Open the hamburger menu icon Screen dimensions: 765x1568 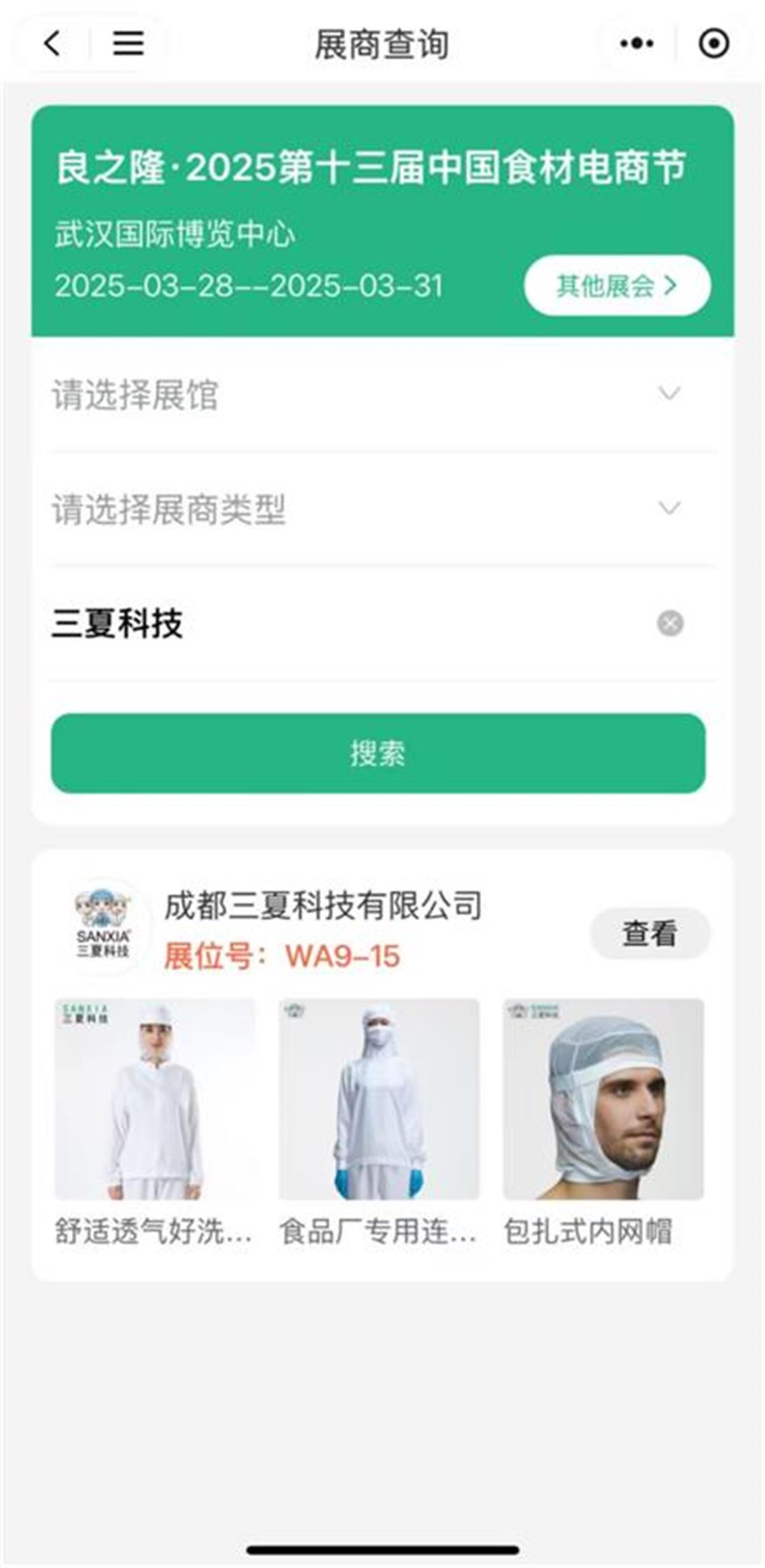128,44
